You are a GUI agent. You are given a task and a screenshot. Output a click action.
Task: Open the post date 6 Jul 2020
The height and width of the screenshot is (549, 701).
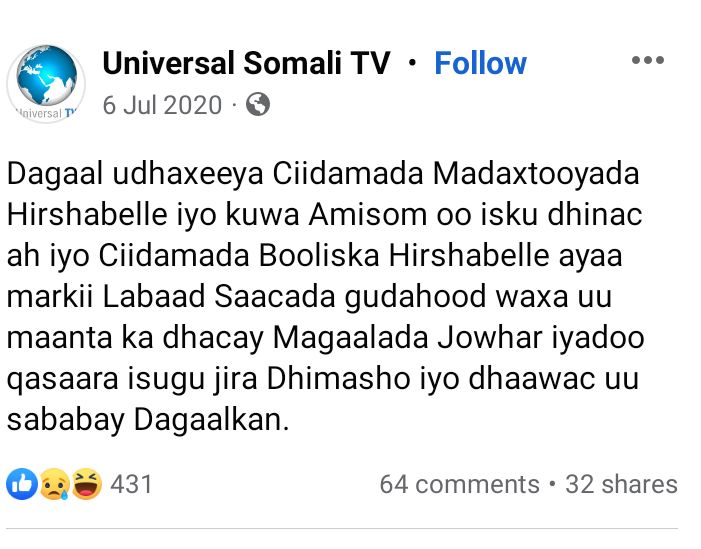point(162,104)
